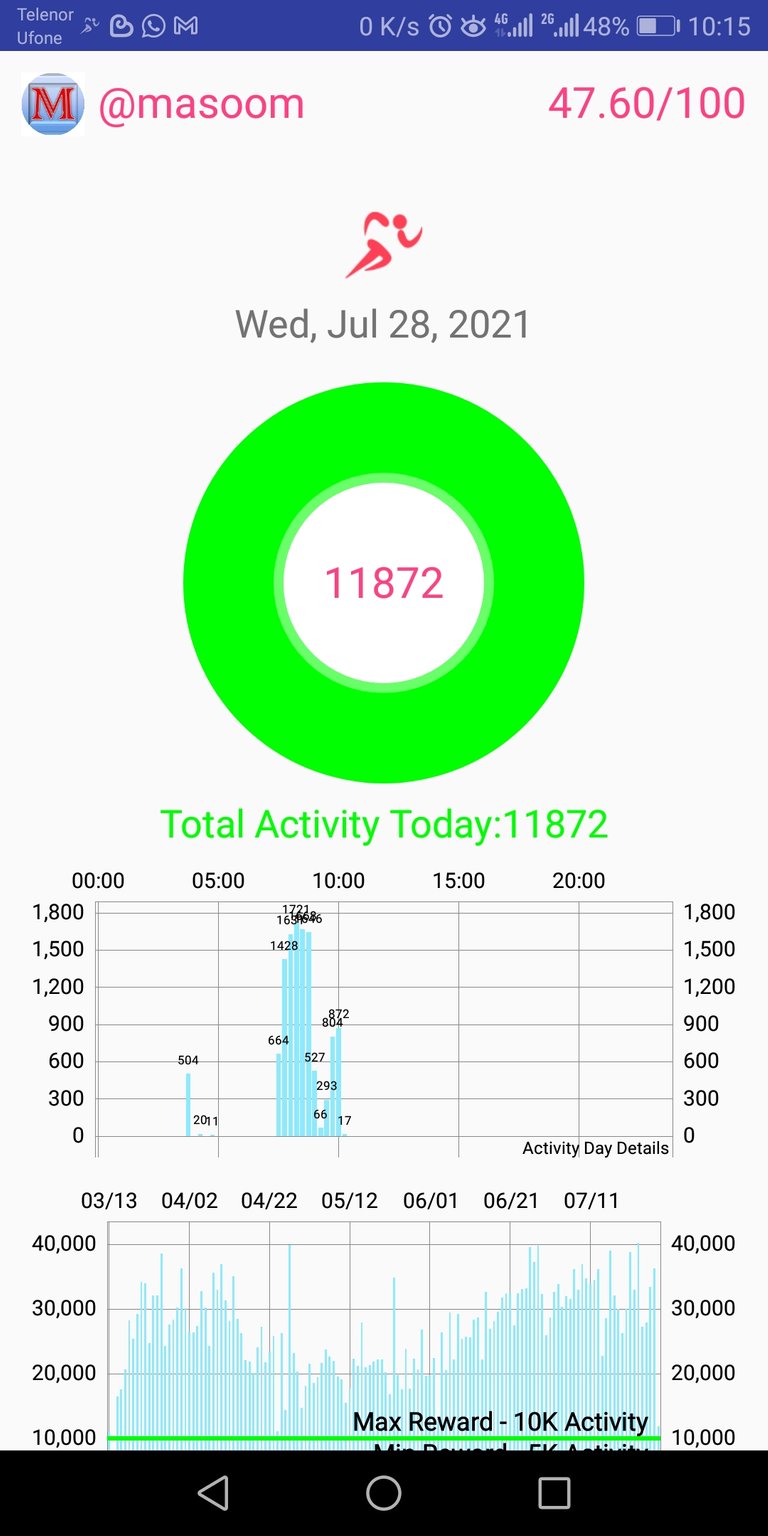Open the recent apps overview
The image size is (768, 1536).
point(554,1493)
